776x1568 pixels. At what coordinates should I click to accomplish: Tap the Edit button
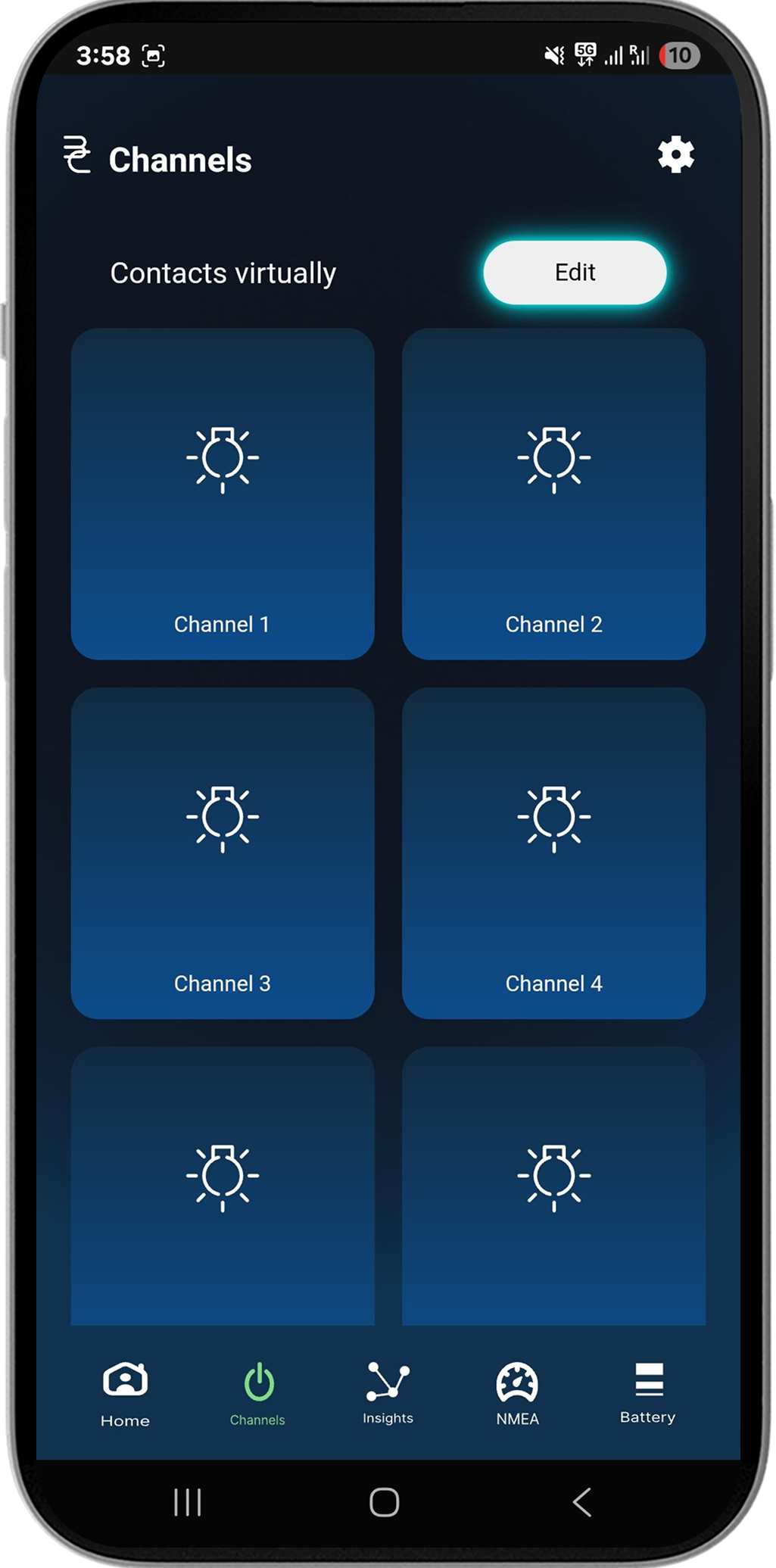point(575,273)
